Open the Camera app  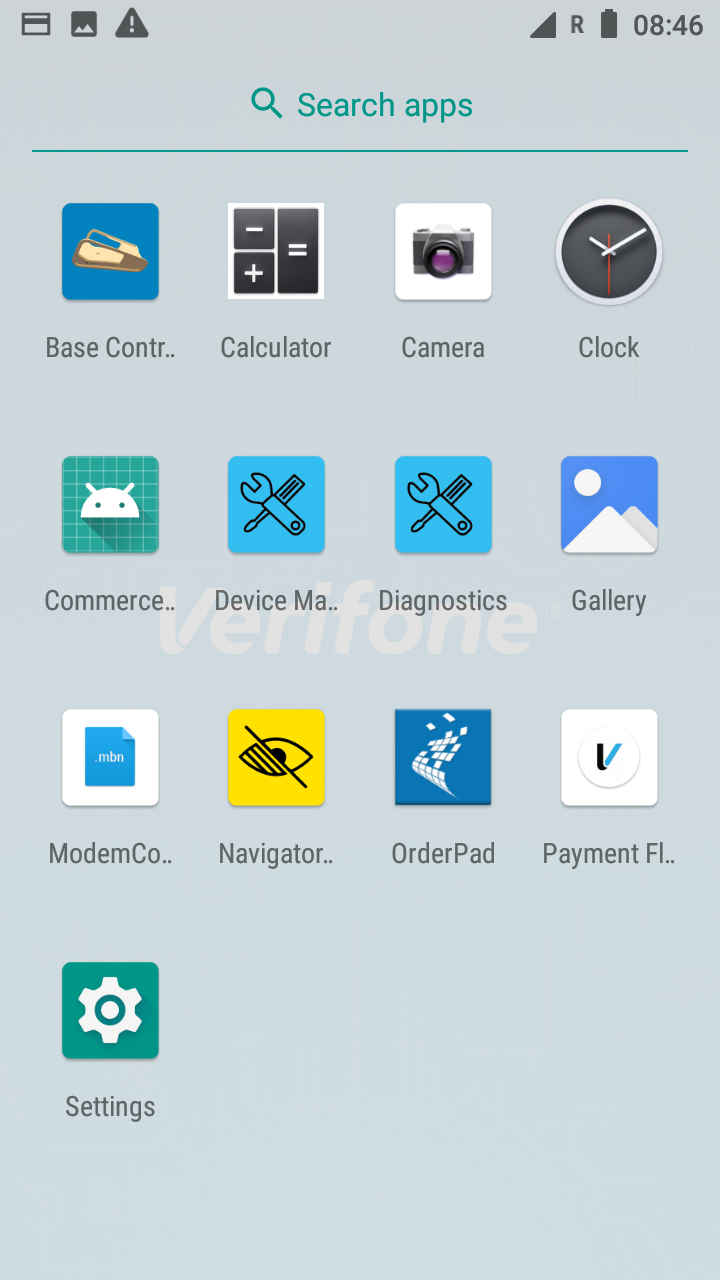point(443,252)
